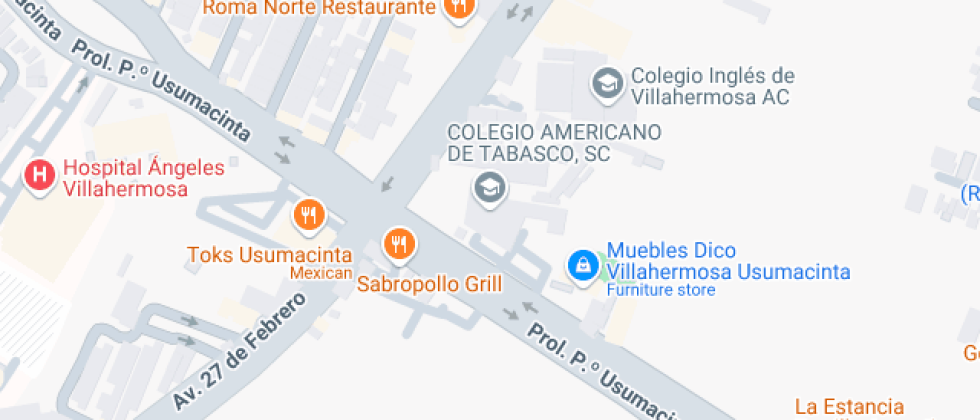This screenshot has width=980, height=420.
Task: Tap the Sabropollo Grill restaurant pin
Action: pos(400,243)
